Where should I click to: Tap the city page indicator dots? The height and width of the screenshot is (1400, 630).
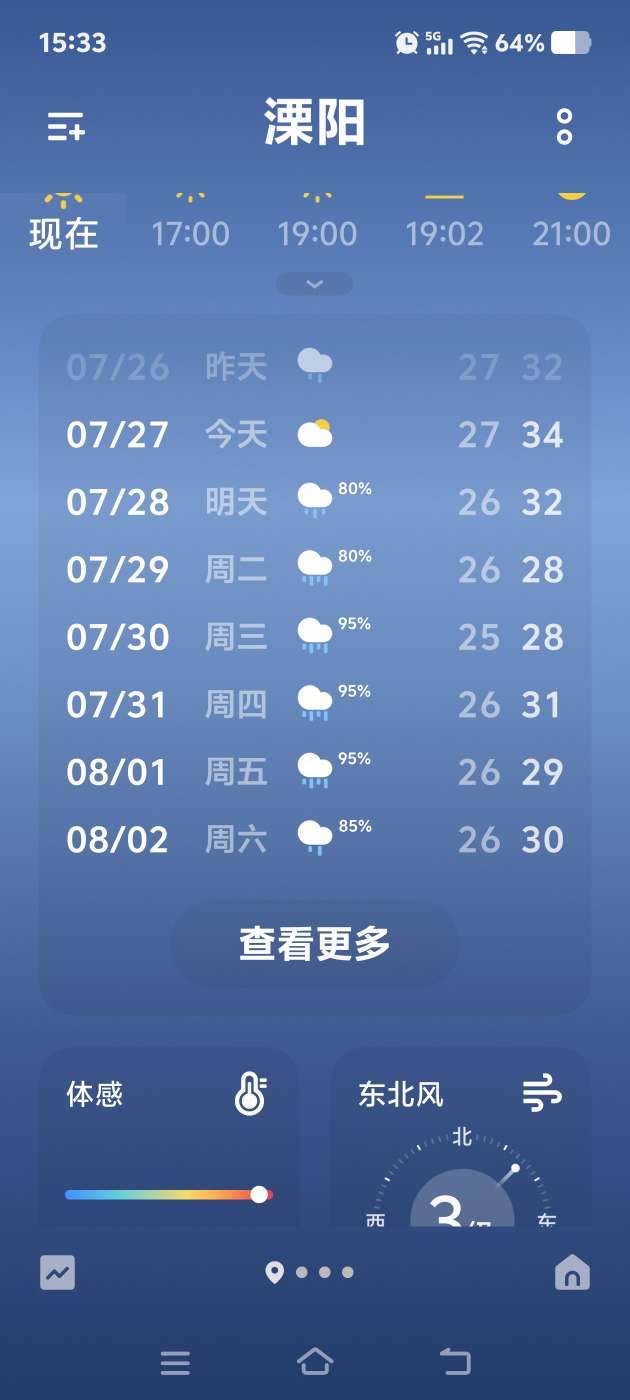coord(311,1272)
